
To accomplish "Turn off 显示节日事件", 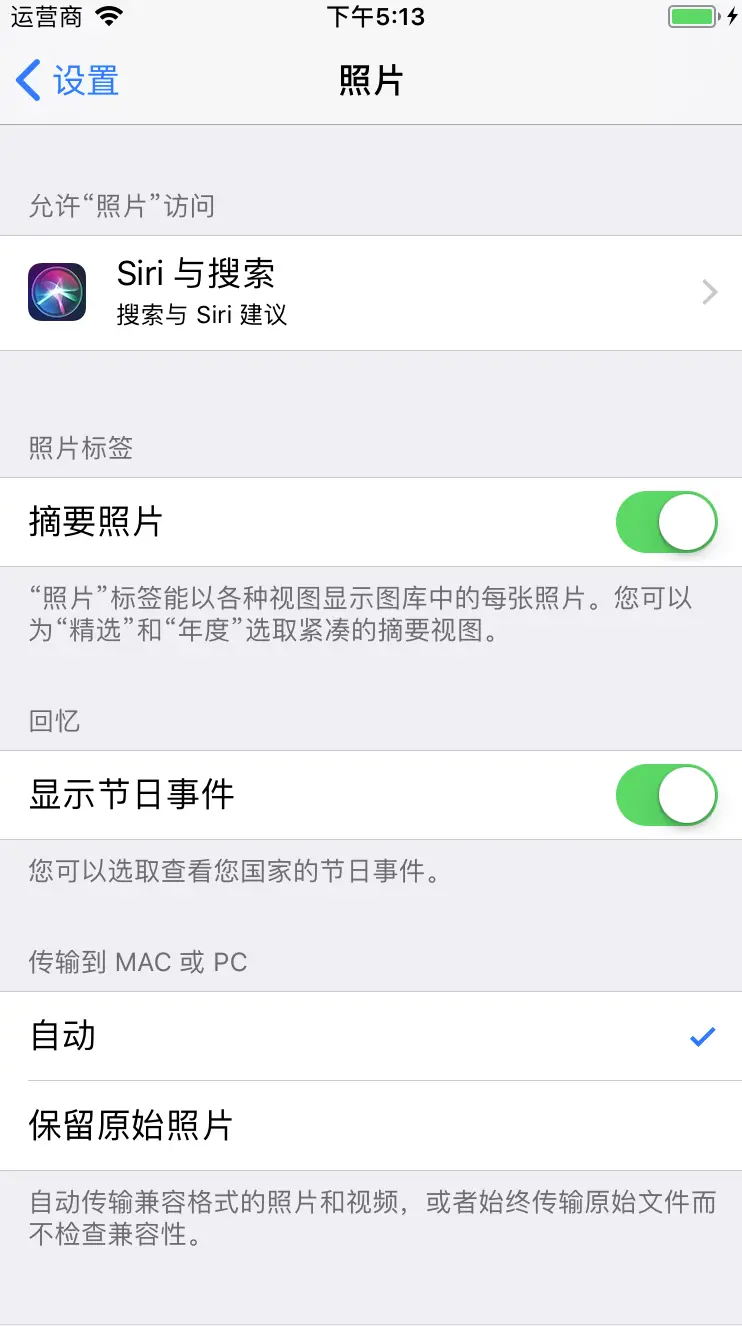I will tap(665, 795).
